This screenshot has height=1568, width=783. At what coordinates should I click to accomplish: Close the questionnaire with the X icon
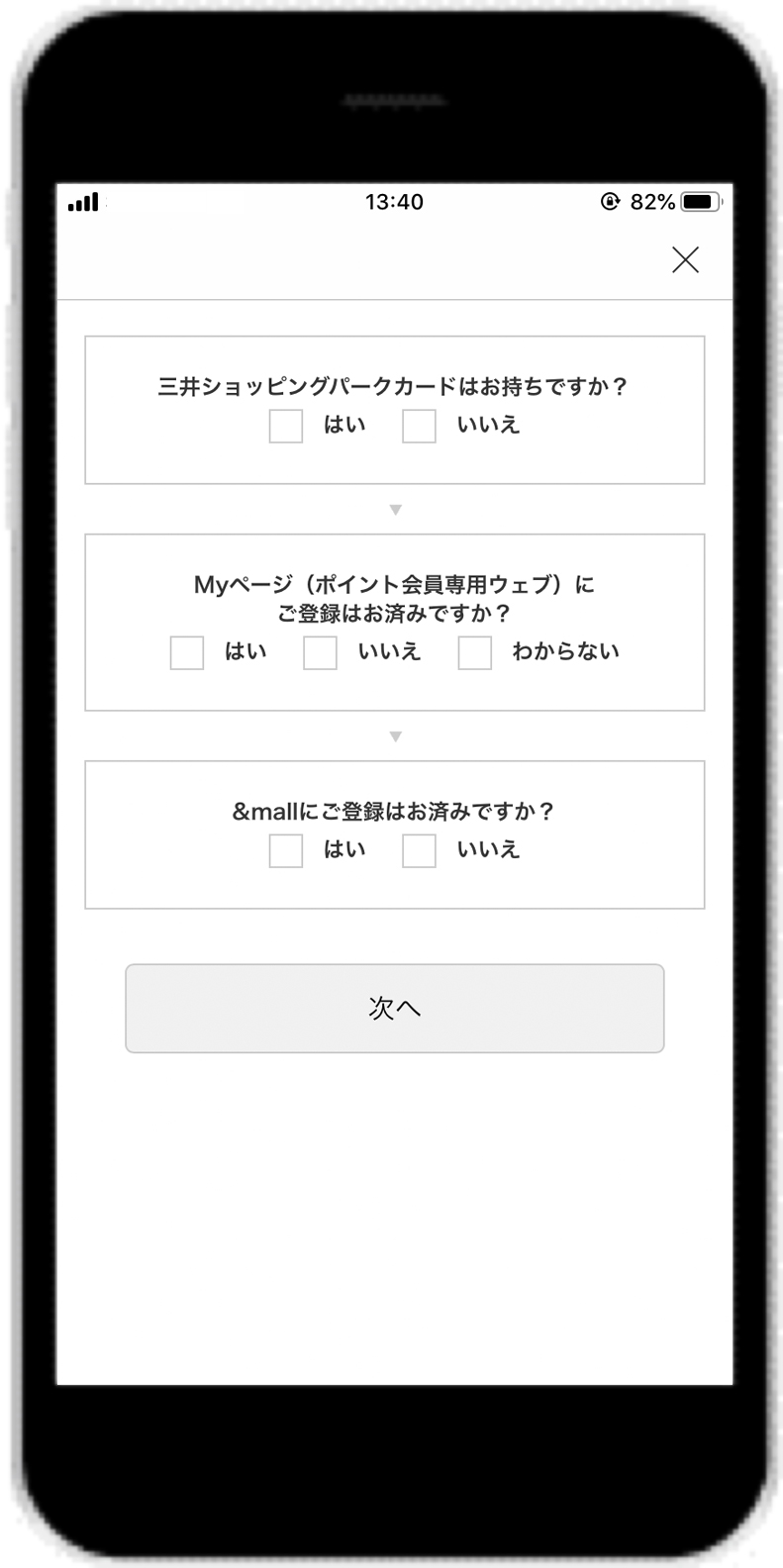[x=685, y=260]
